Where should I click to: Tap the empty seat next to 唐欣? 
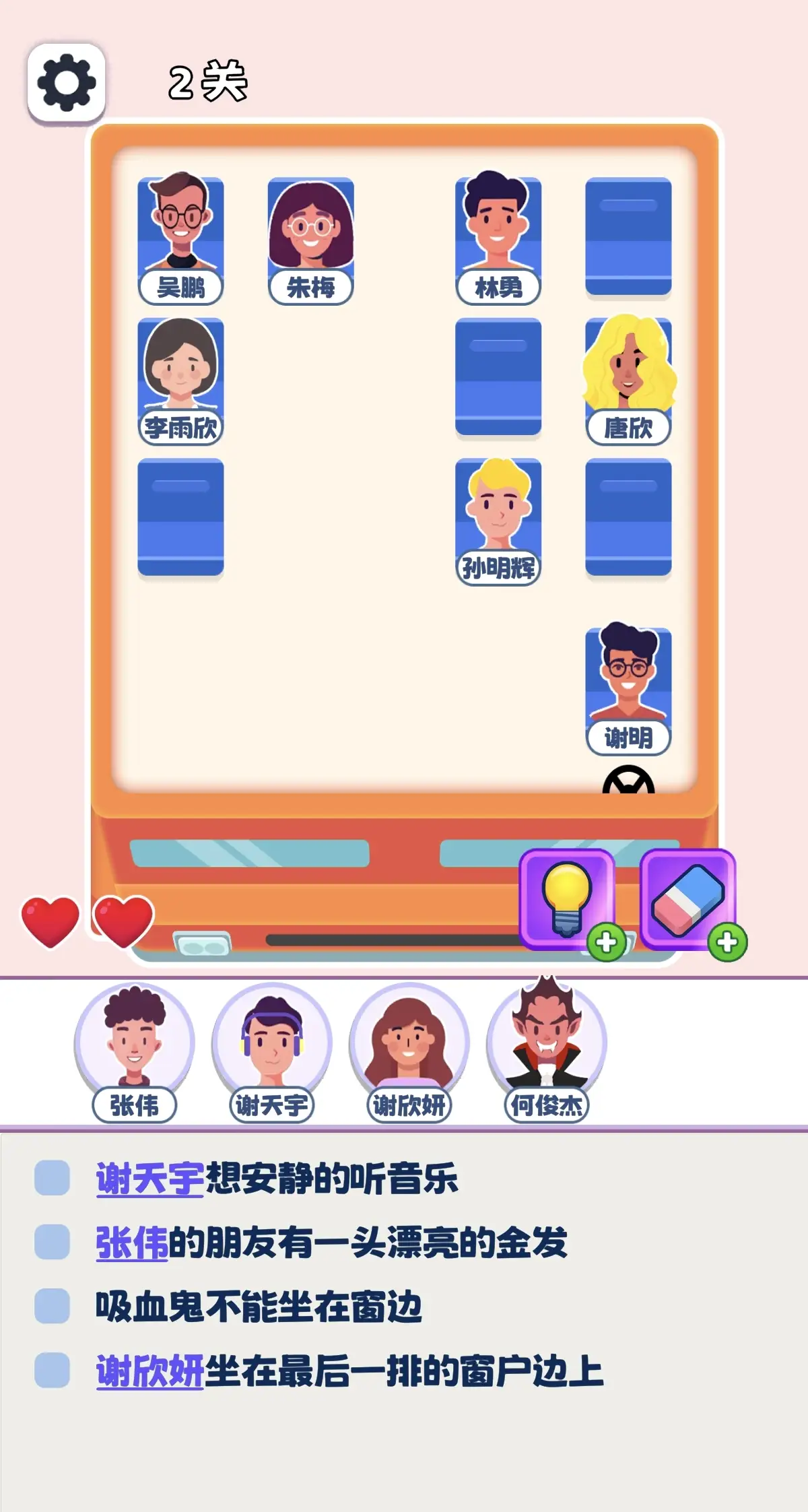[498, 376]
